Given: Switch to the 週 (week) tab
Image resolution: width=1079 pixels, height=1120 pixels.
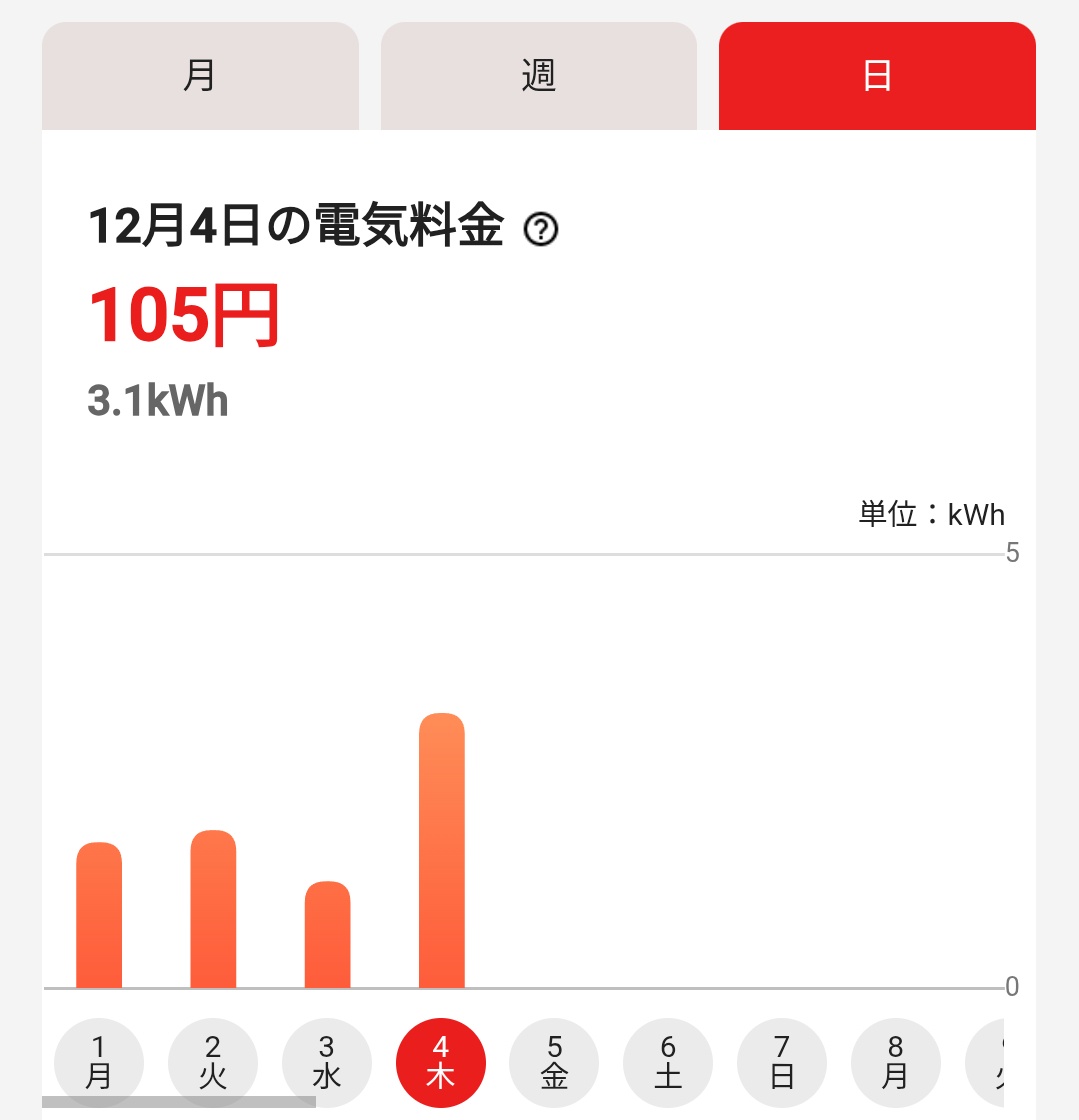Looking at the screenshot, I should [x=538, y=76].
